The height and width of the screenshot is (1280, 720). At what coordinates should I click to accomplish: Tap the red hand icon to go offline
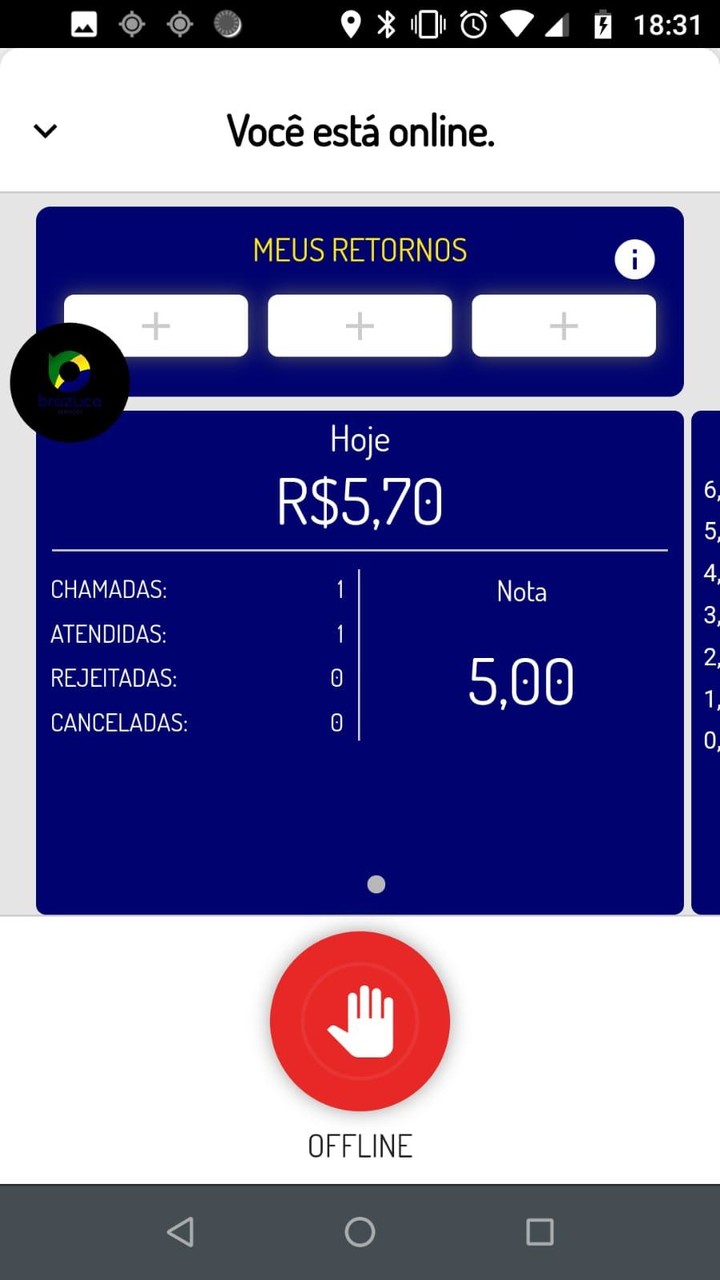click(360, 1020)
